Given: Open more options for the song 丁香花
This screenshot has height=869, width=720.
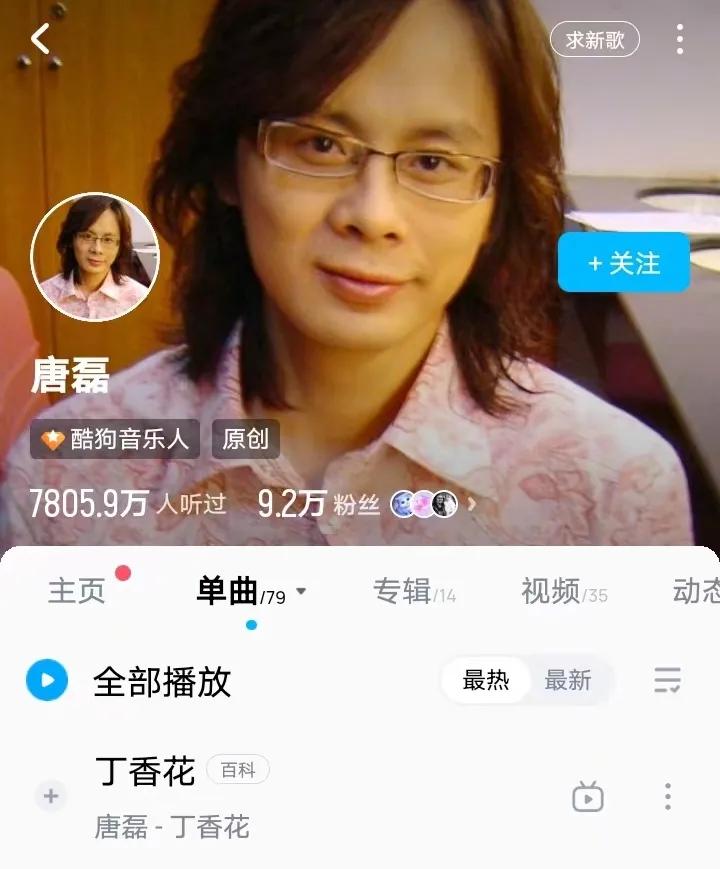Looking at the screenshot, I should [668, 797].
